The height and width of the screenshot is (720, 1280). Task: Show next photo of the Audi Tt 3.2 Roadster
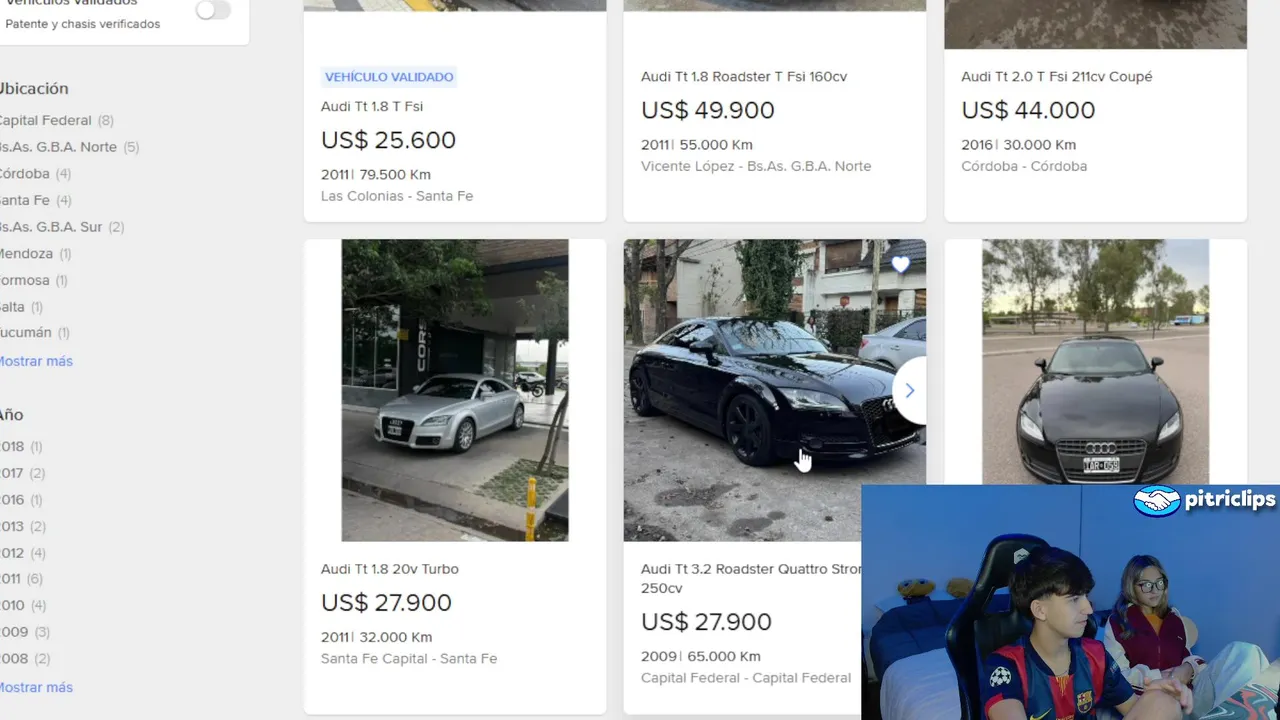tap(909, 391)
